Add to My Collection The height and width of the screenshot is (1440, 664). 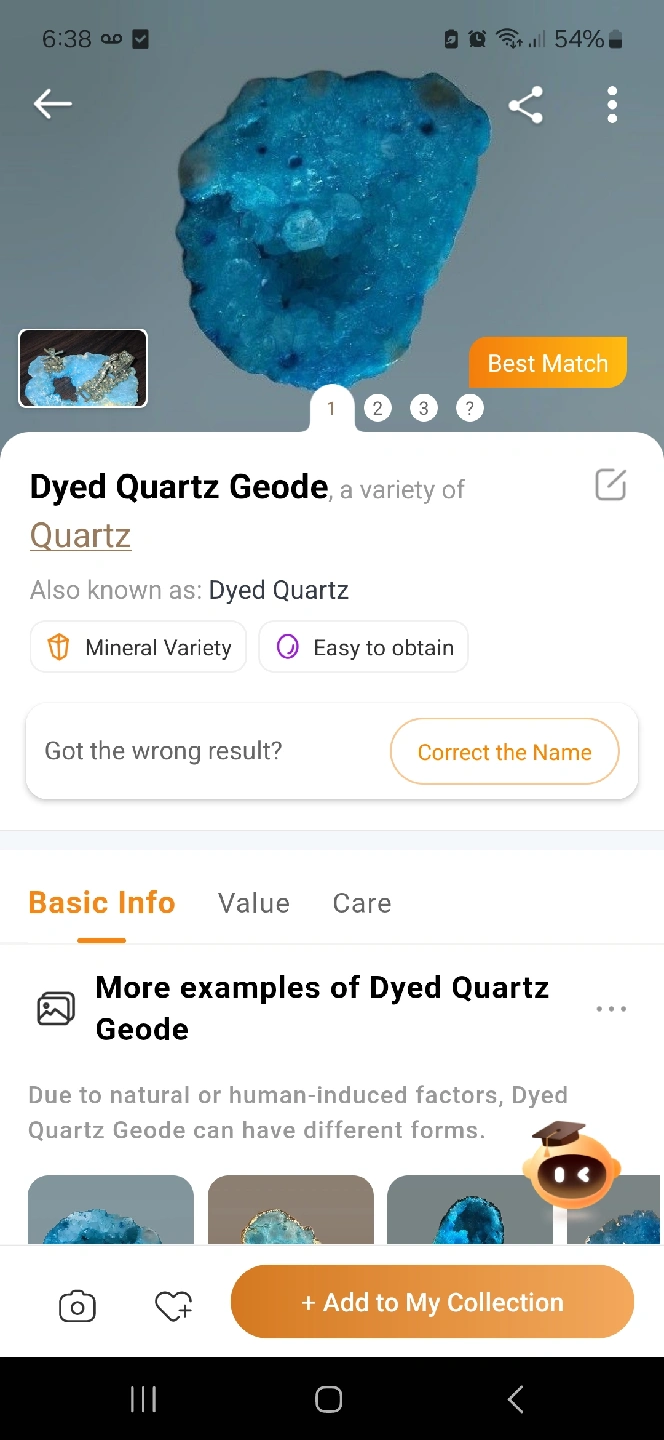pyautogui.click(x=432, y=1302)
